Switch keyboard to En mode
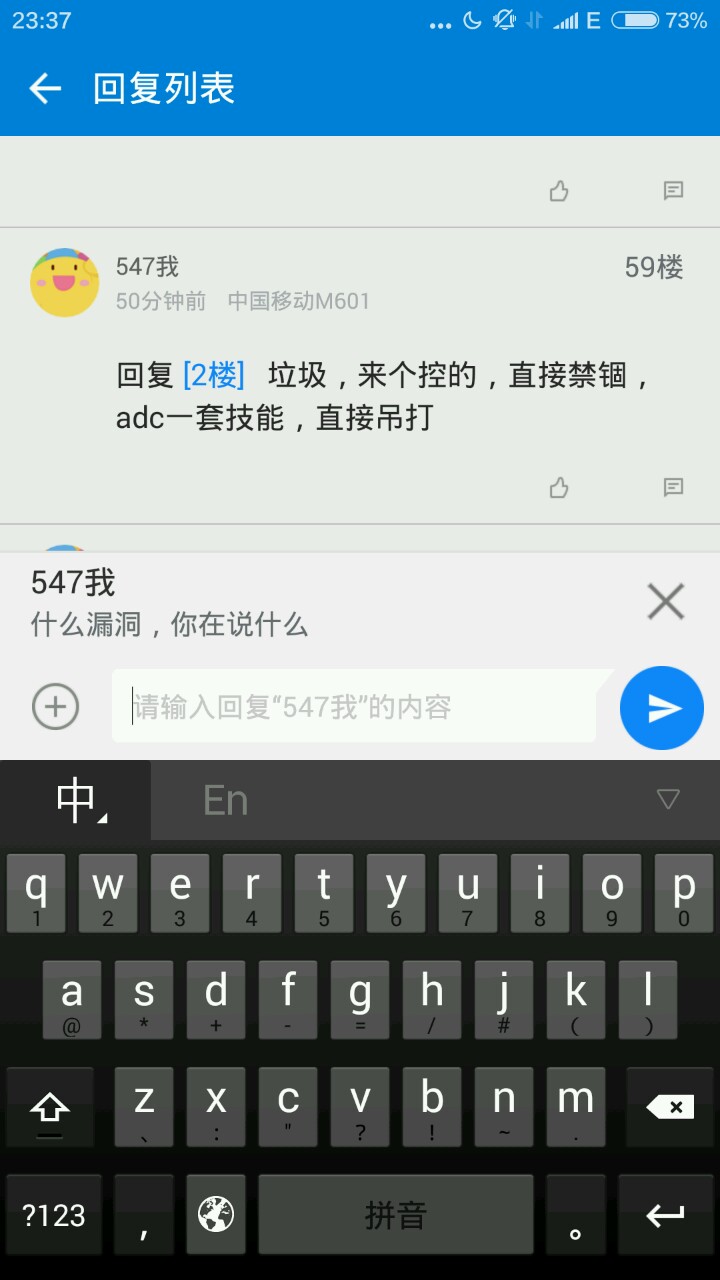 click(x=225, y=800)
